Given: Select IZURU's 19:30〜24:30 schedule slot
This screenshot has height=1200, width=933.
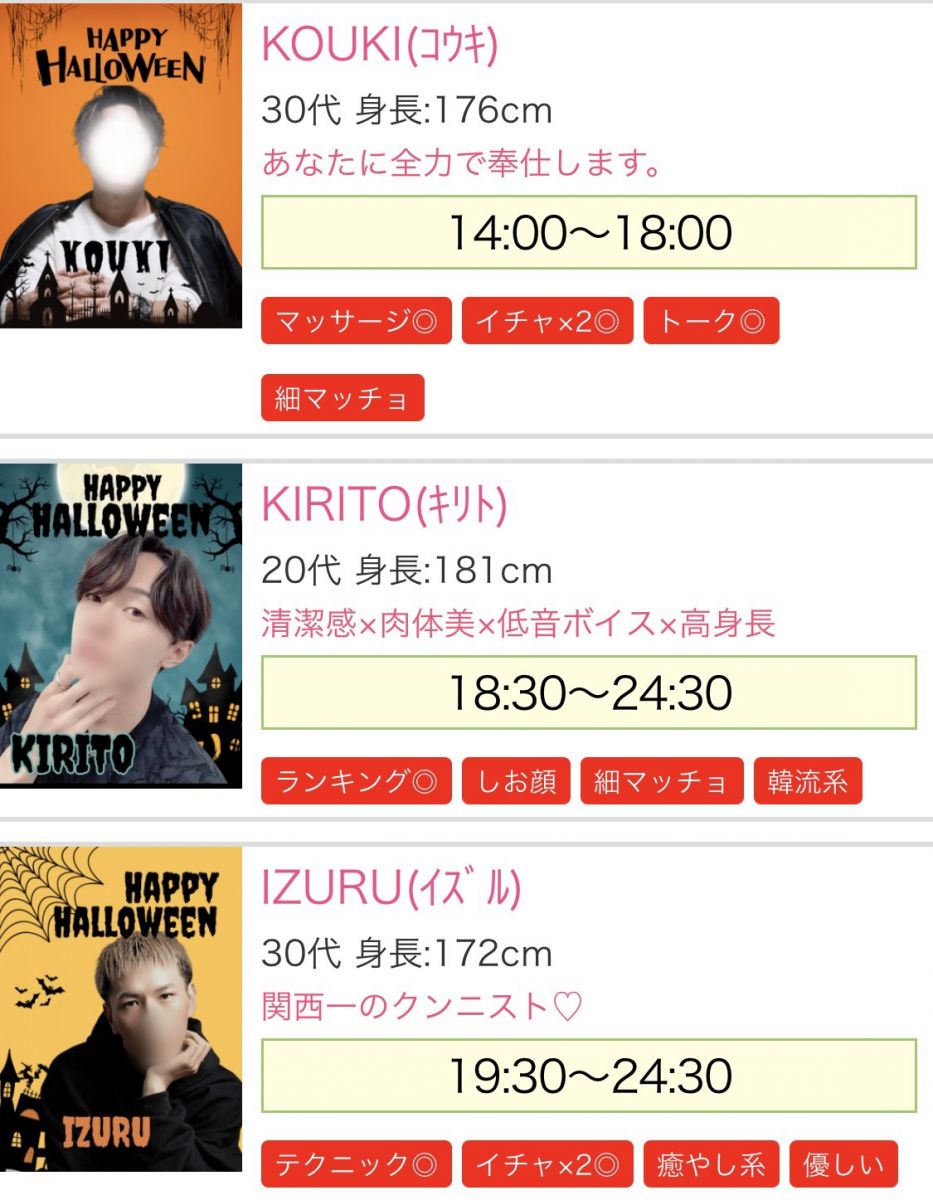Looking at the screenshot, I should [589, 1076].
